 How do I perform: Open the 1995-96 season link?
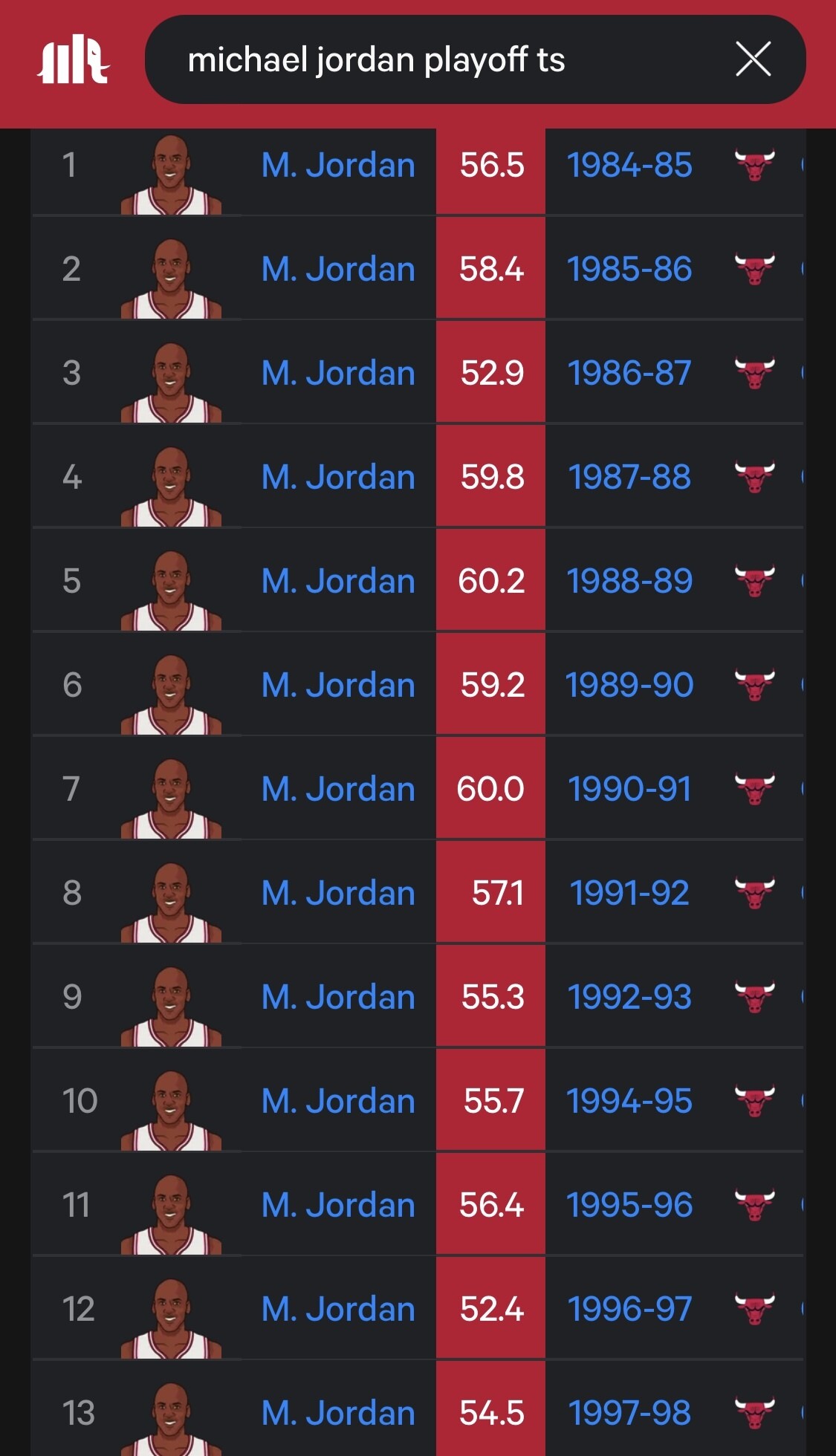[x=629, y=1205]
